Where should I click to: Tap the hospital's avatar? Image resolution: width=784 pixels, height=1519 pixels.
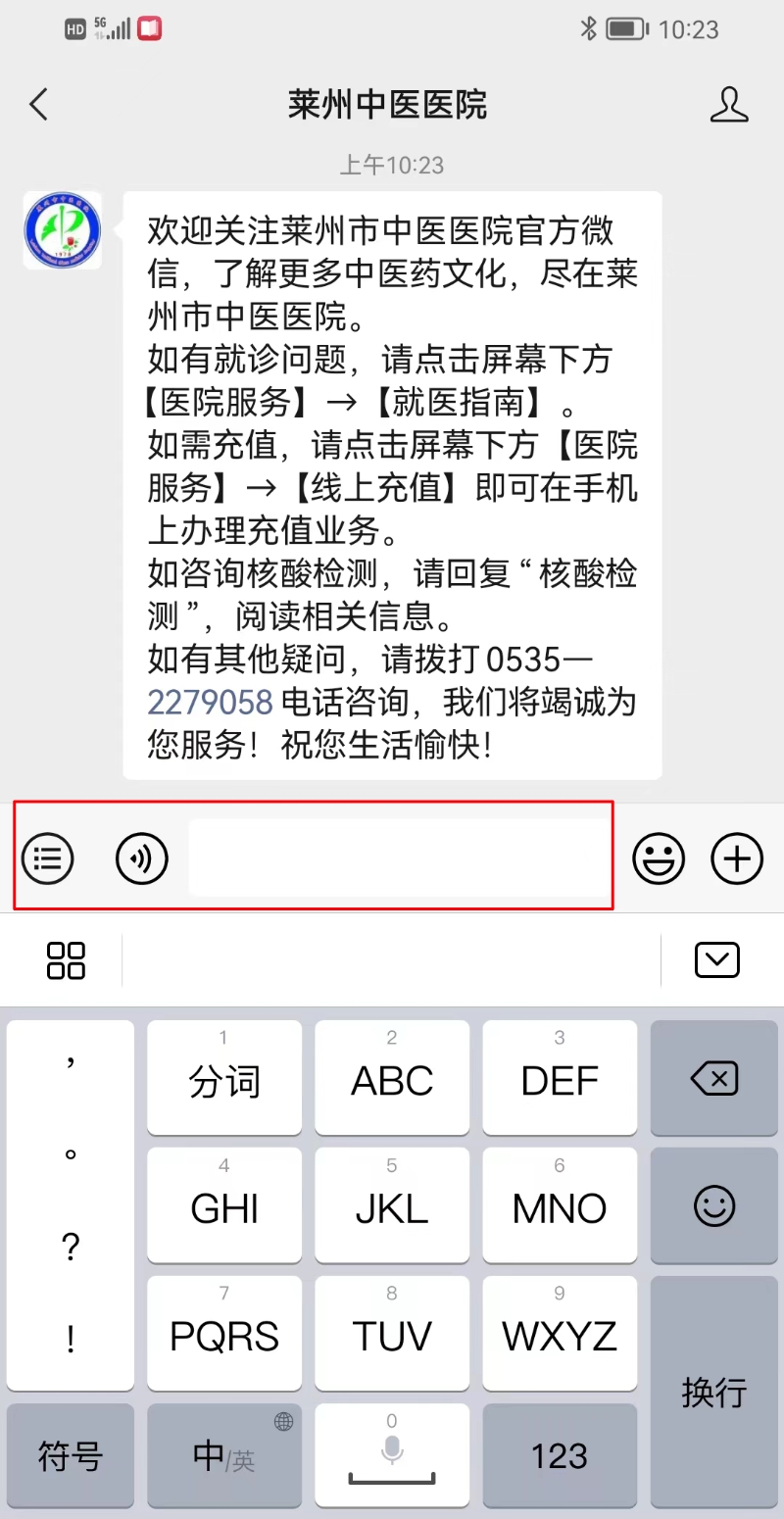63,231
